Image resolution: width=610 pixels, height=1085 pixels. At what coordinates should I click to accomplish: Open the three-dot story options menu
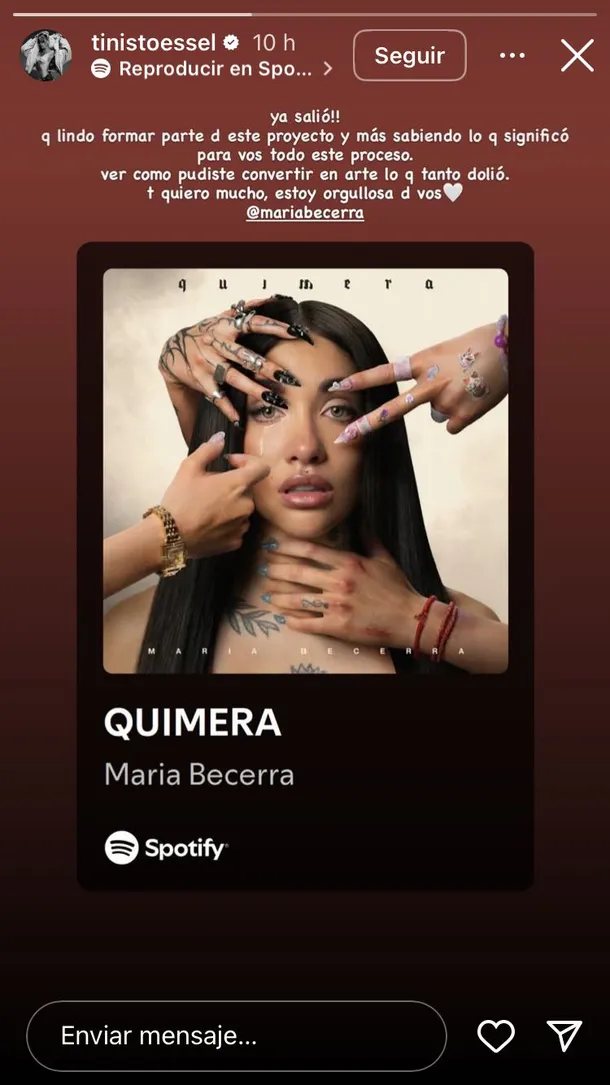point(512,55)
